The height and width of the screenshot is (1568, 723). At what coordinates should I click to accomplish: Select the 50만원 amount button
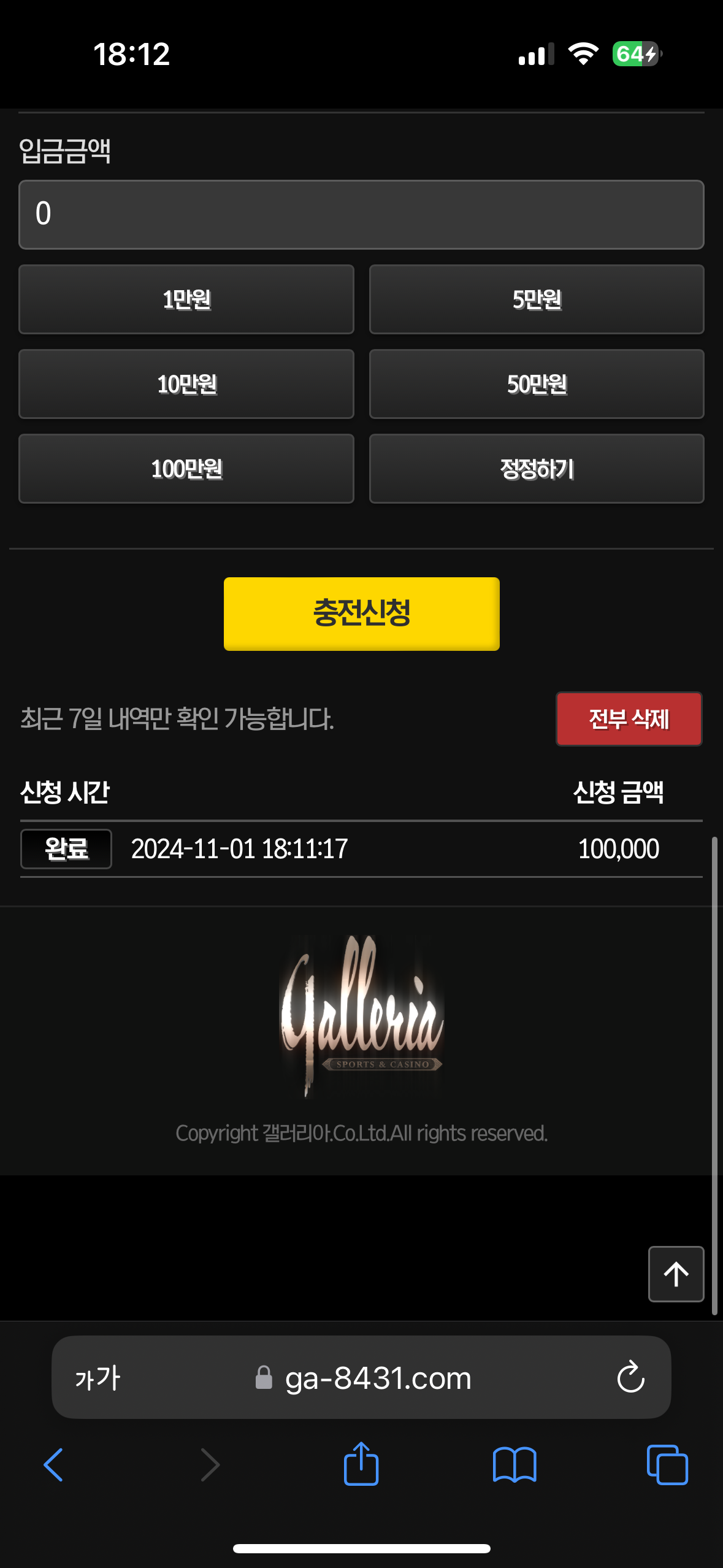[537, 384]
